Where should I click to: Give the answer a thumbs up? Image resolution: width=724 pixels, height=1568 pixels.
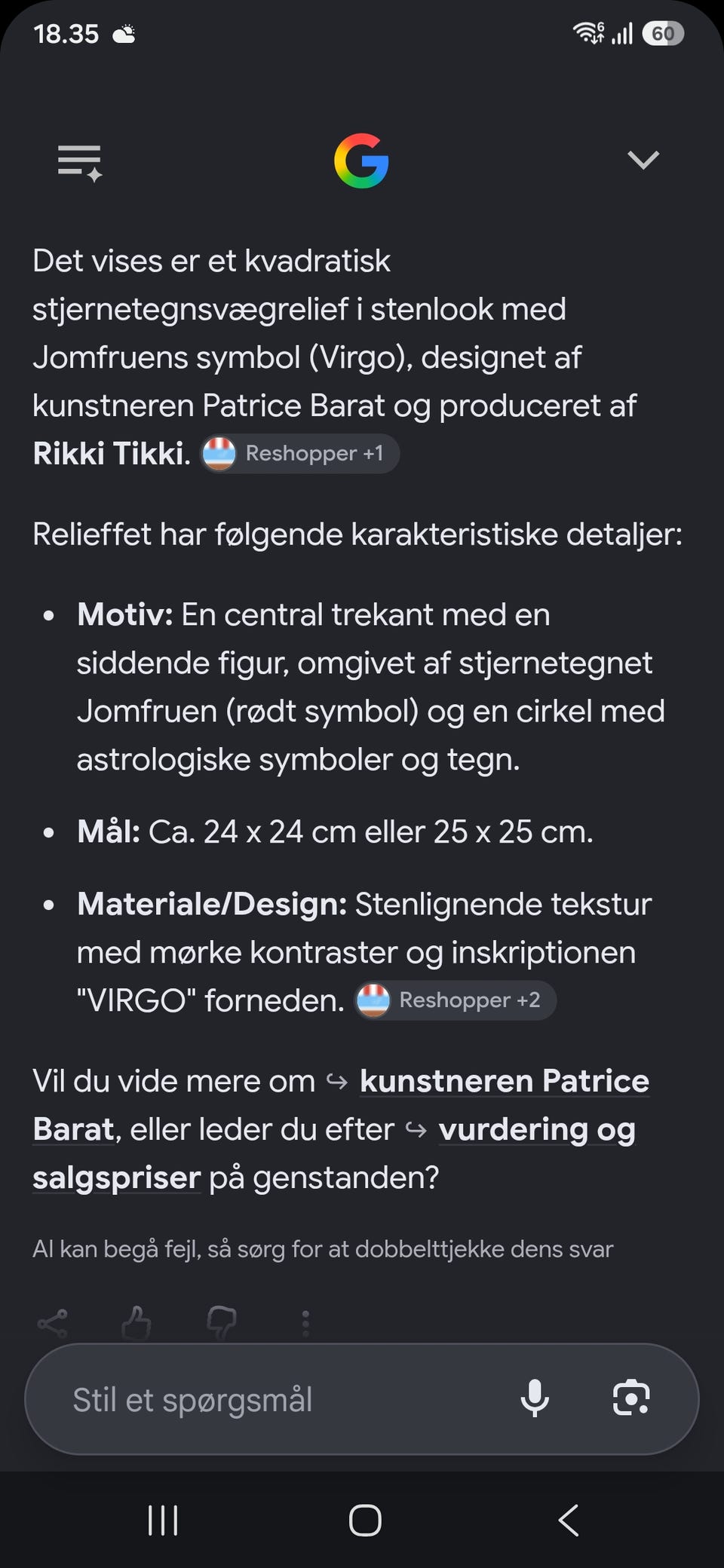pos(137,1323)
